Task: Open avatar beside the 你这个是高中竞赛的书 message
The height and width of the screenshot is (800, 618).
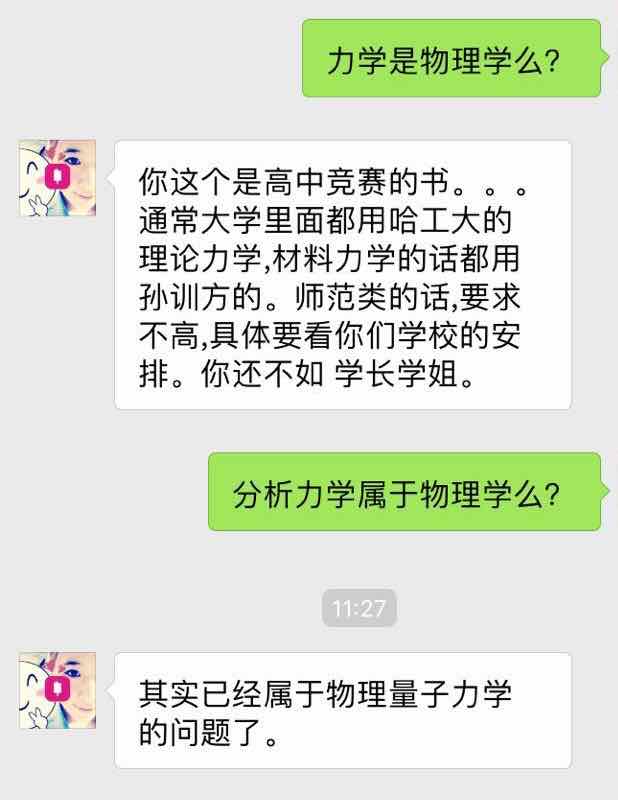Action: [57, 178]
